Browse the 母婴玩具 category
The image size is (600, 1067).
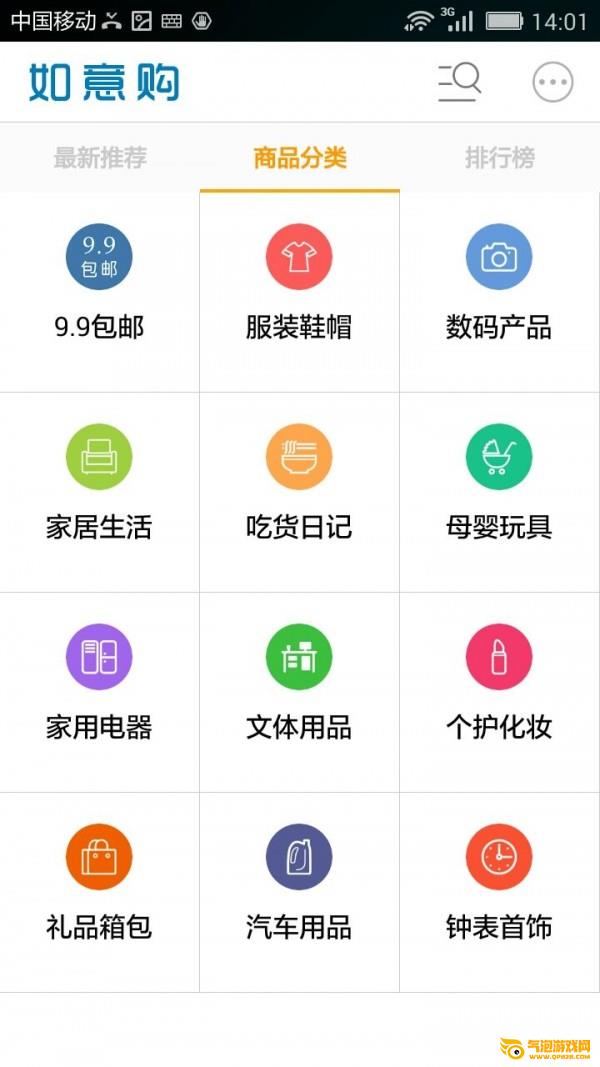coord(499,491)
